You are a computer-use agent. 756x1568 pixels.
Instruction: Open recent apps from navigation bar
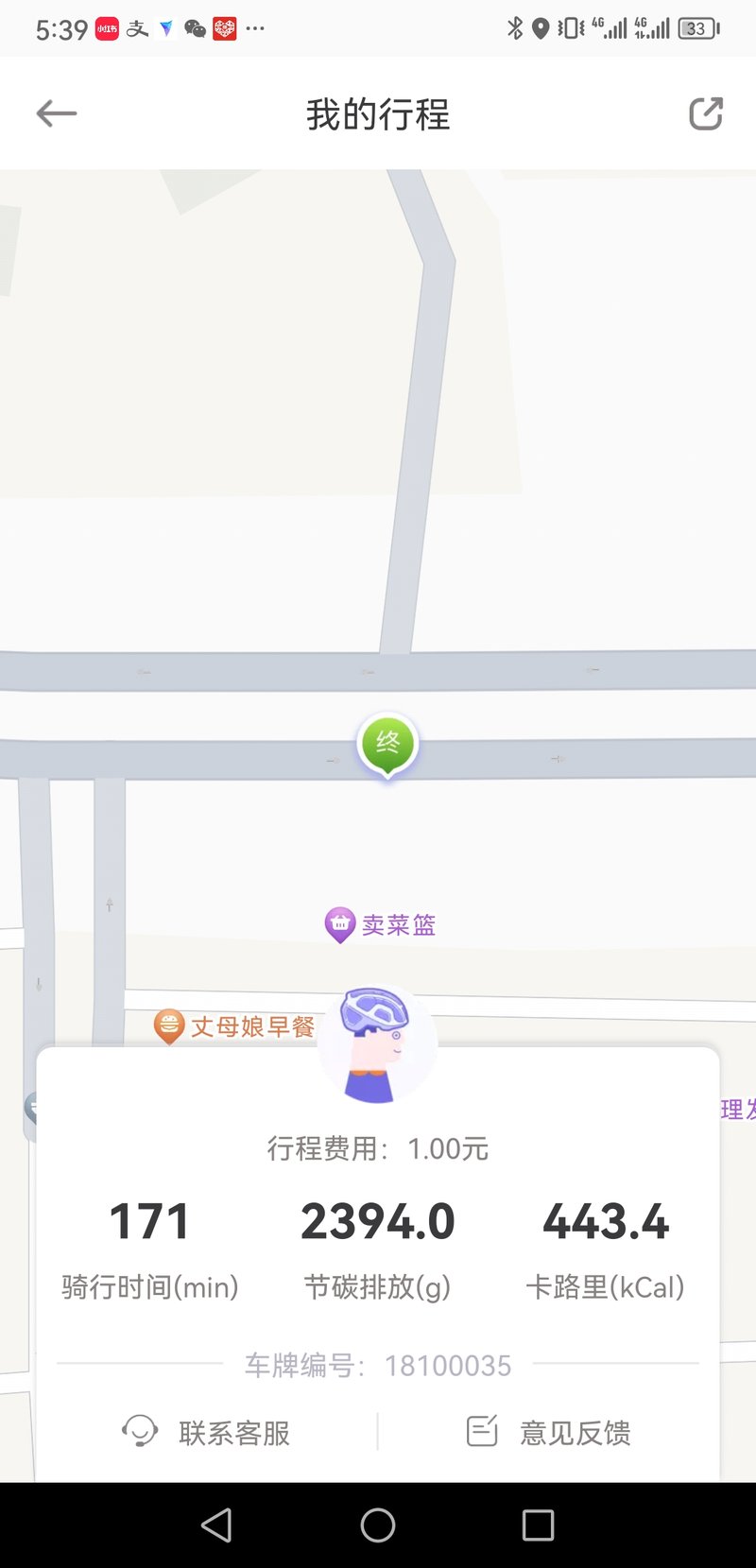tap(538, 1525)
